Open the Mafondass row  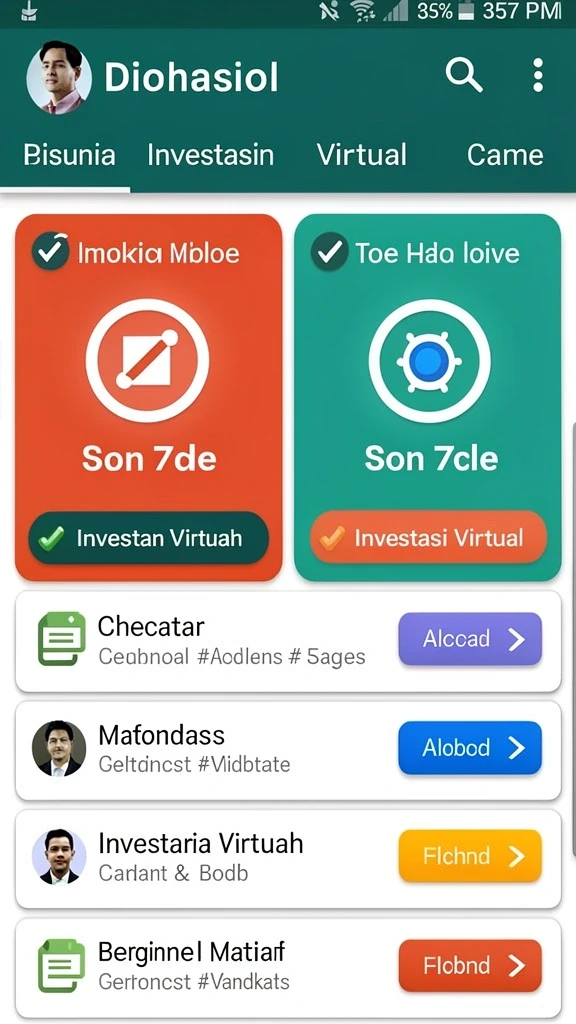(288, 750)
